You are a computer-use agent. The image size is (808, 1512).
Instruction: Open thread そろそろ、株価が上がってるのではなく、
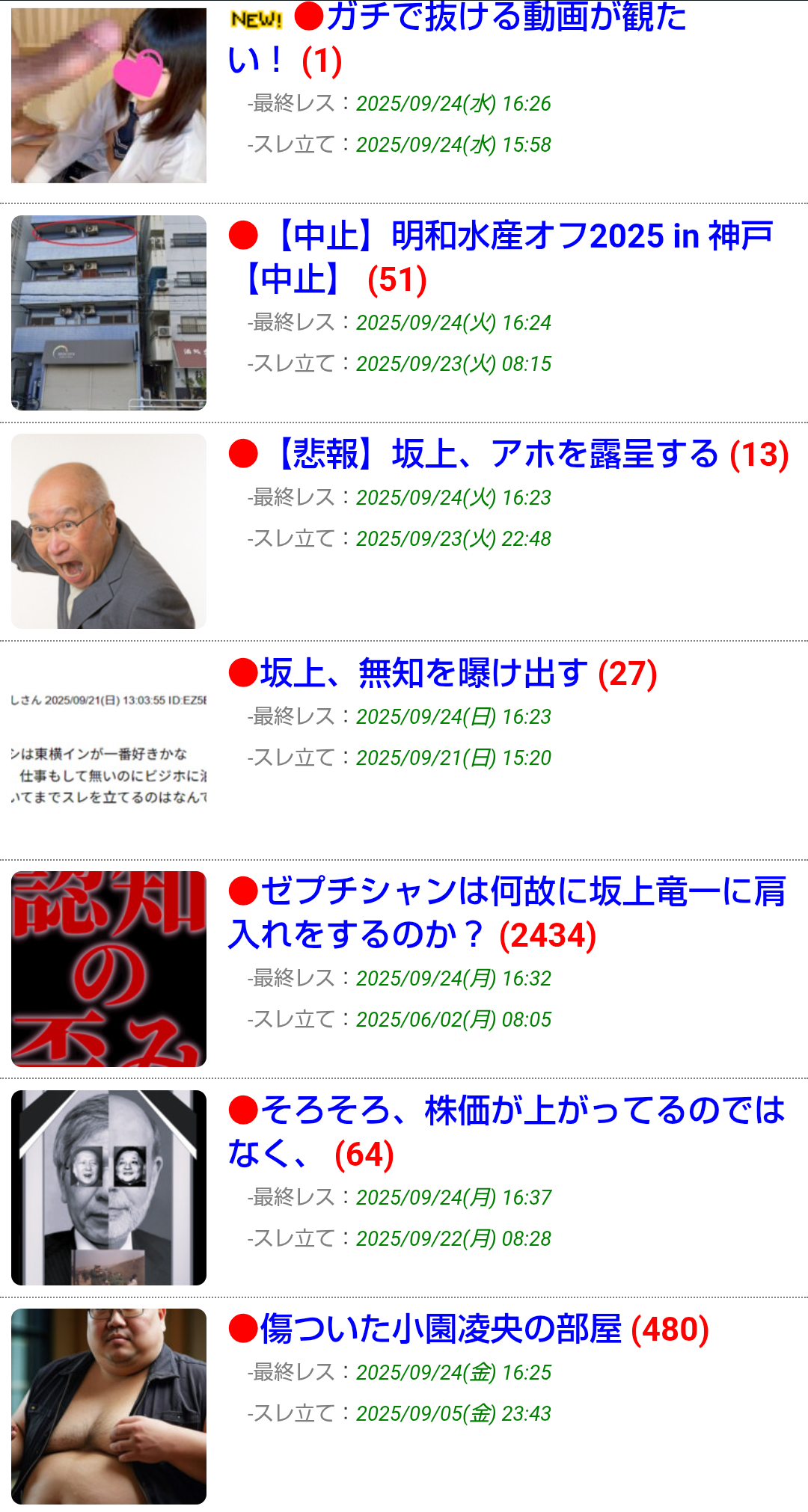tap(507, 1131)
